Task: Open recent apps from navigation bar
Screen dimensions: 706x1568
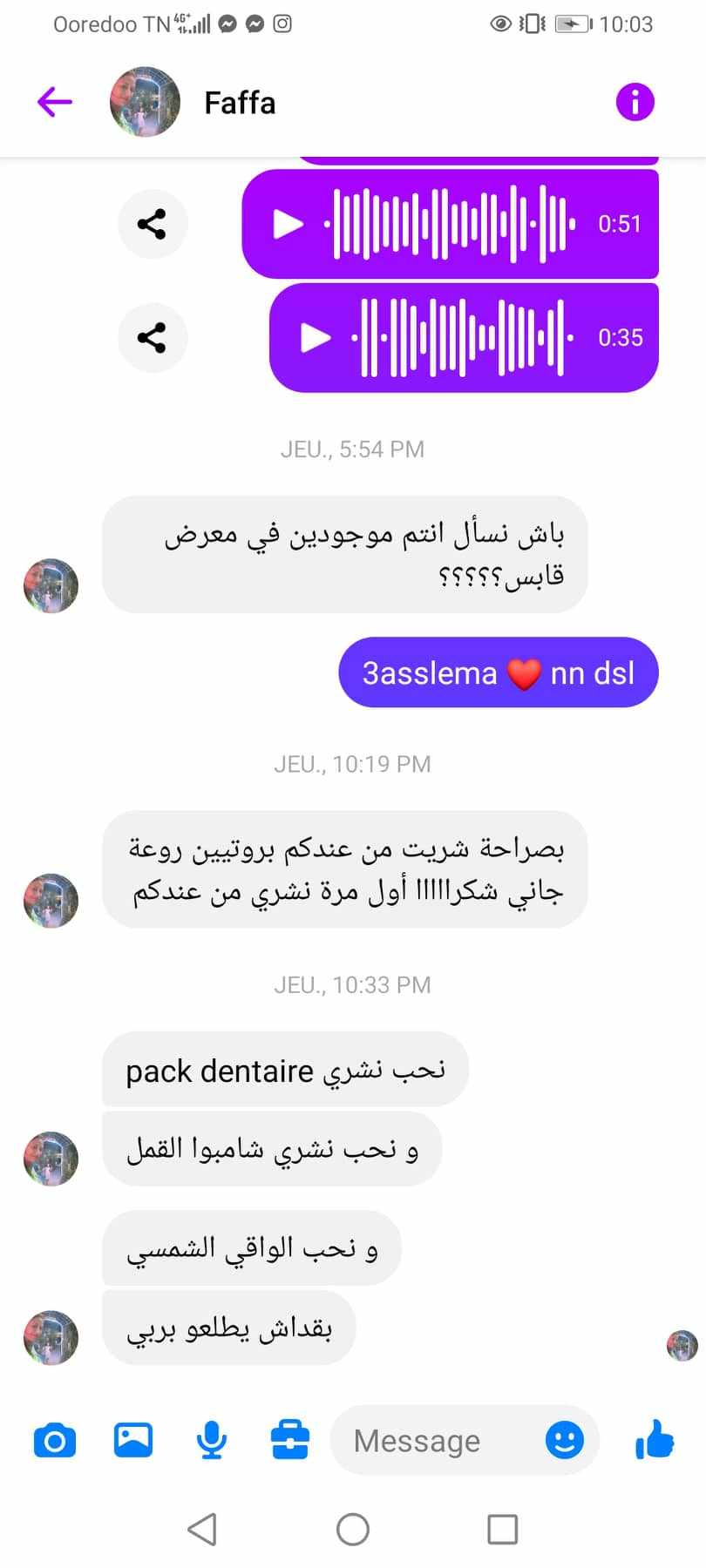Action: tap(502, 1529)
